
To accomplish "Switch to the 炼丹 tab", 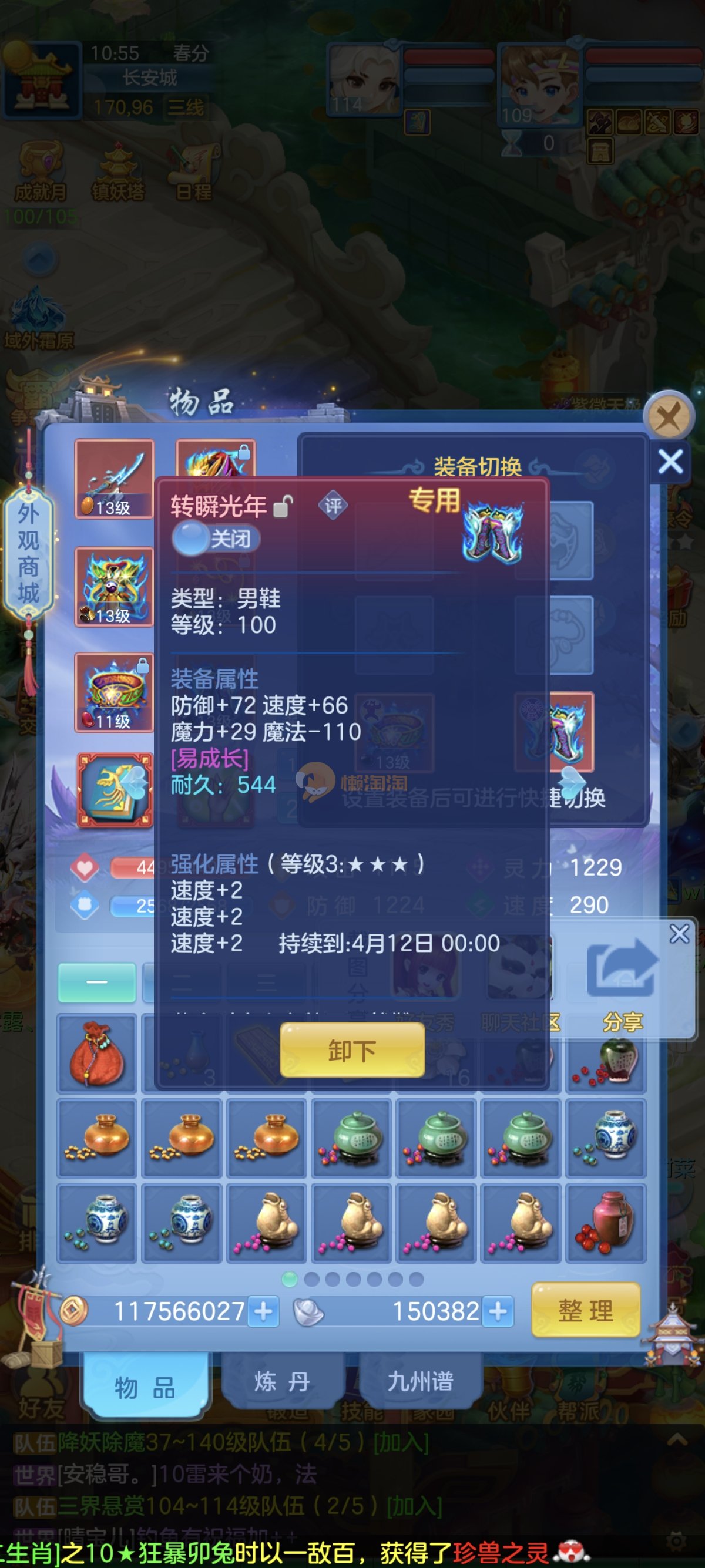I will click(x=282, y=1382).
